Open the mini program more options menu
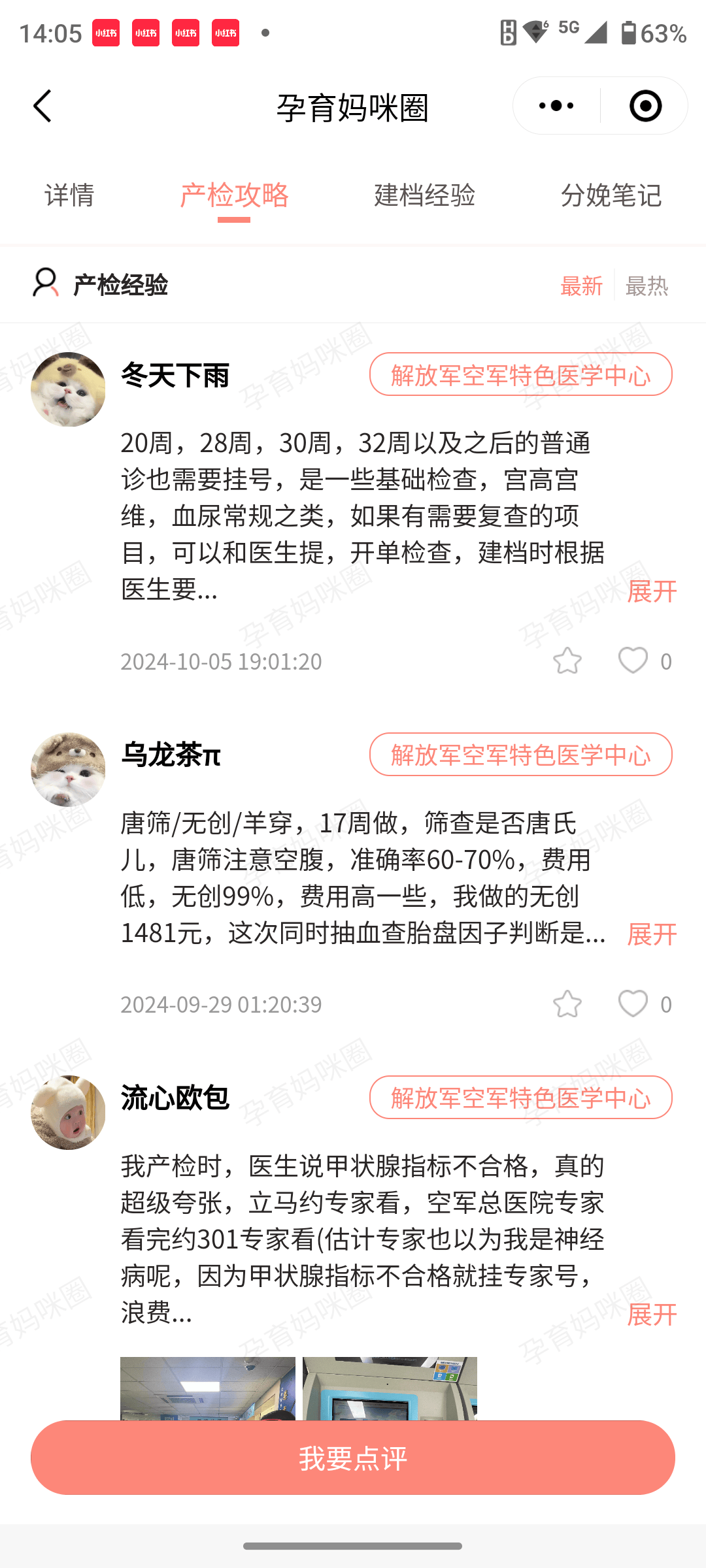Screen dimensions: 706x1568 click(556, 106)
